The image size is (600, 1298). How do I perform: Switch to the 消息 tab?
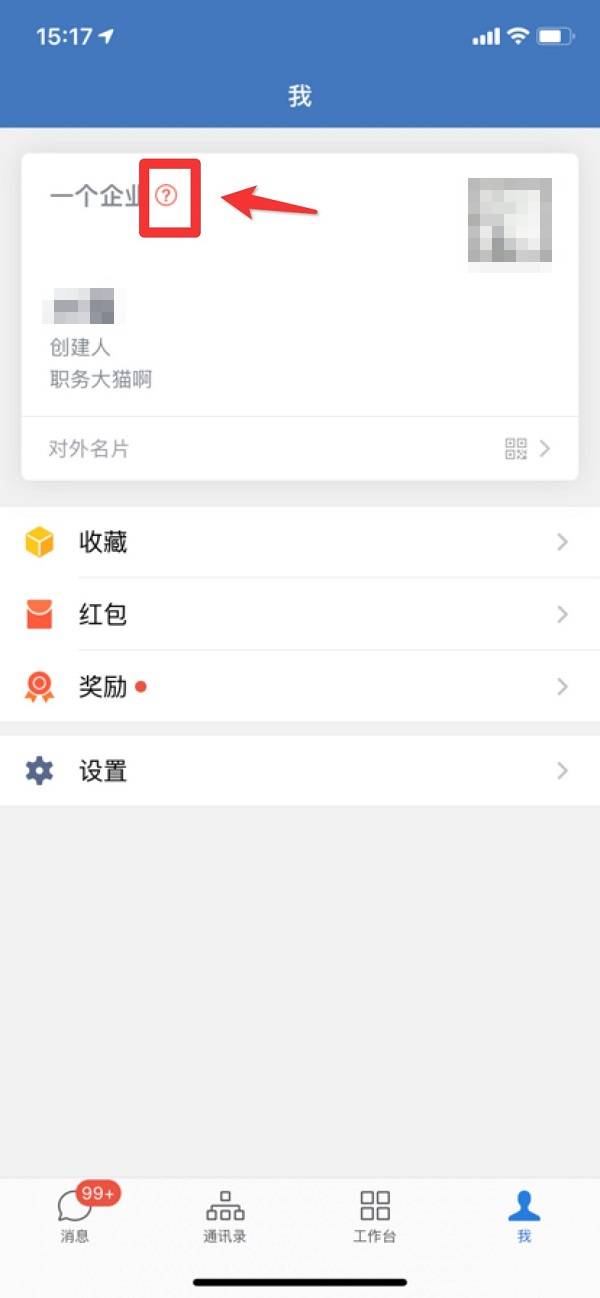tap(75, 1215)
